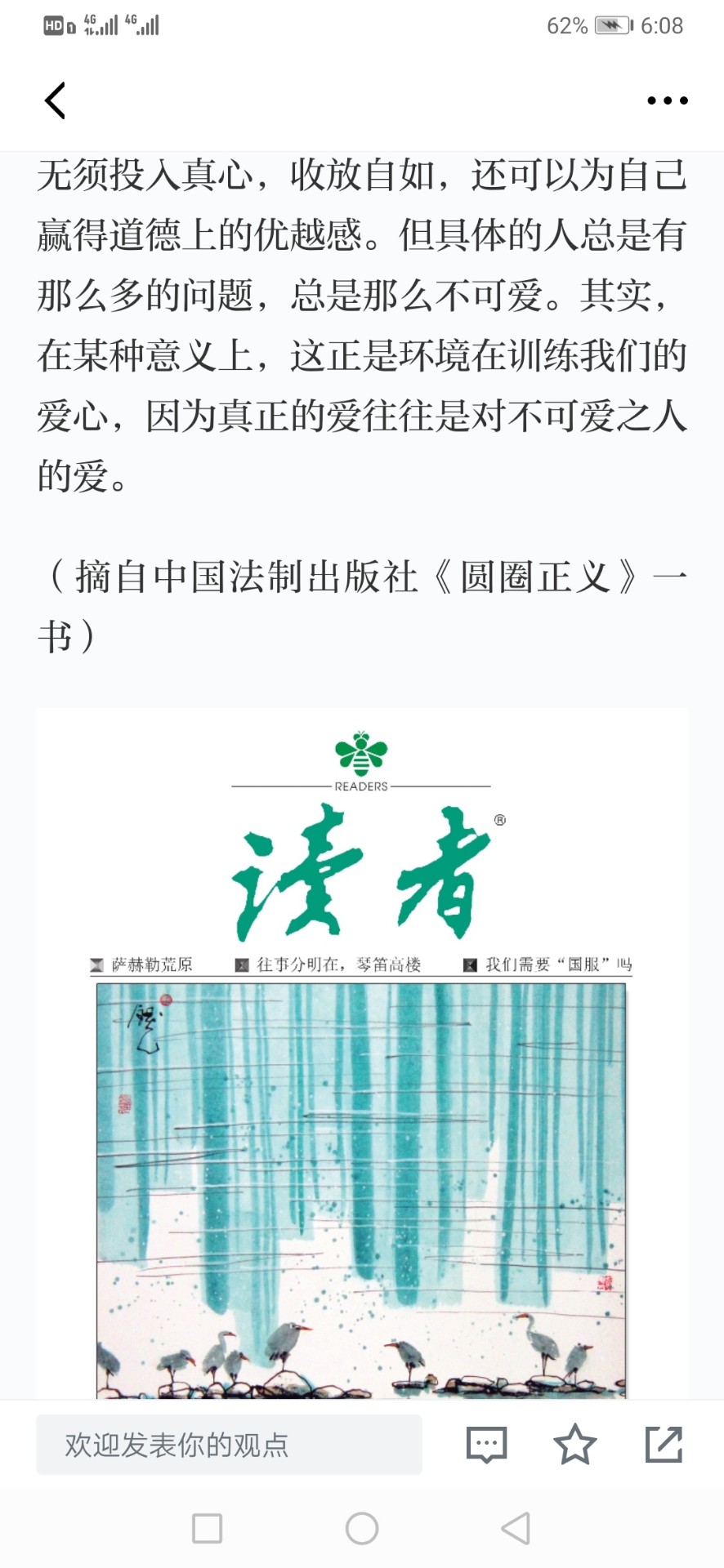Tap the comment field 欢迎发表你的观点

[229, 1445]
